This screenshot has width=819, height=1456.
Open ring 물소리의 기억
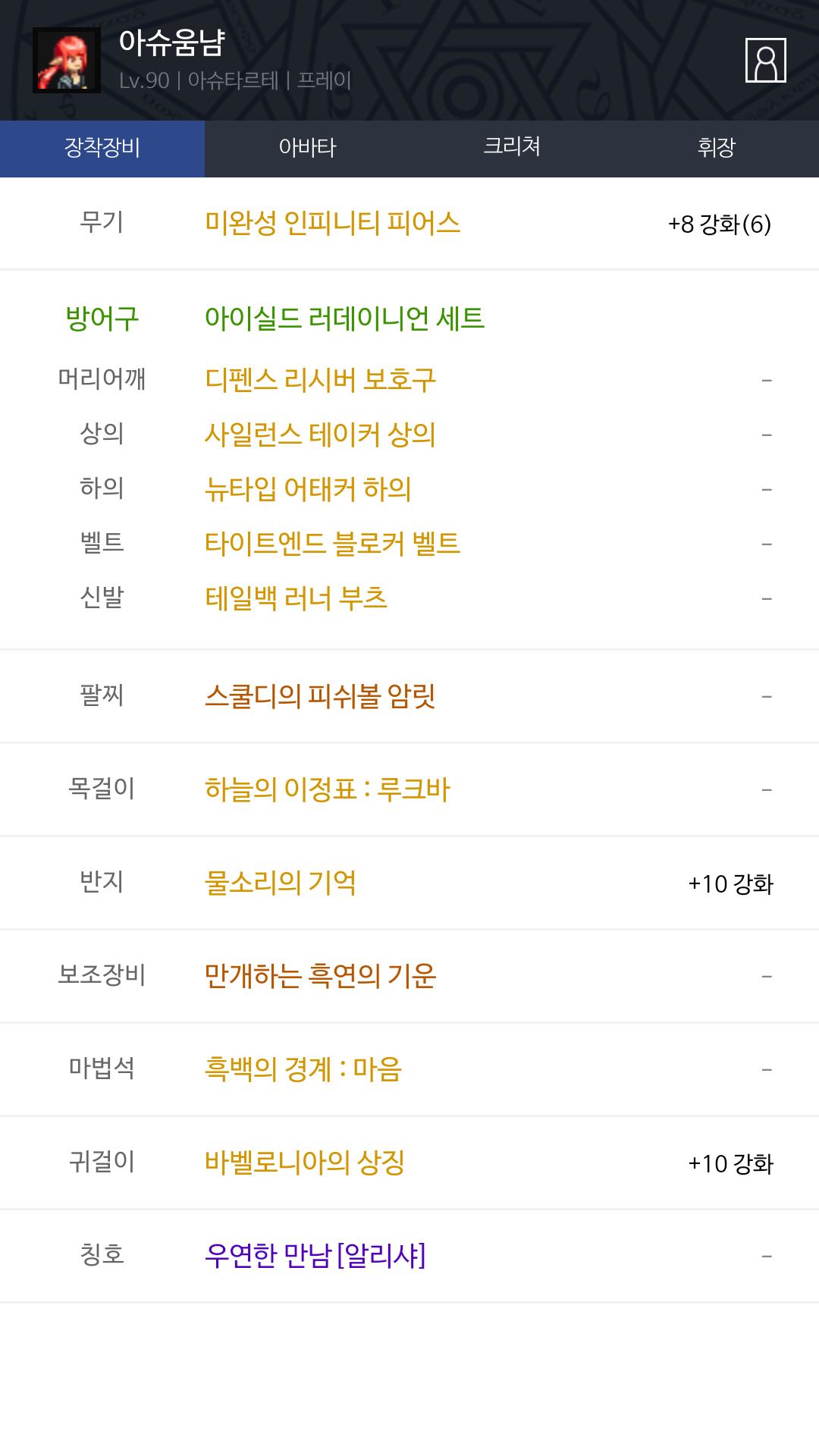281,882
